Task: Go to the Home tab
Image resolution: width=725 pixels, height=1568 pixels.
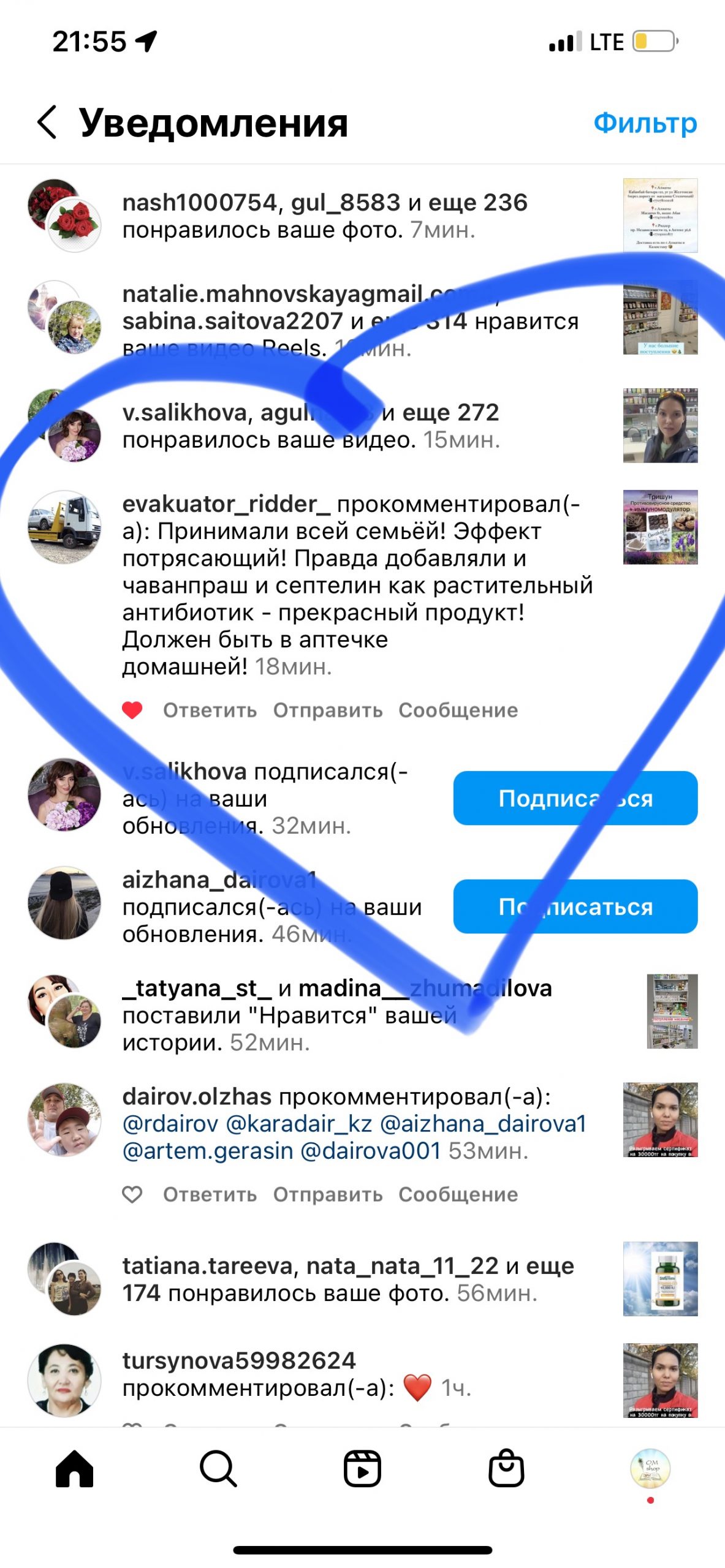Action: (74, 1468)
